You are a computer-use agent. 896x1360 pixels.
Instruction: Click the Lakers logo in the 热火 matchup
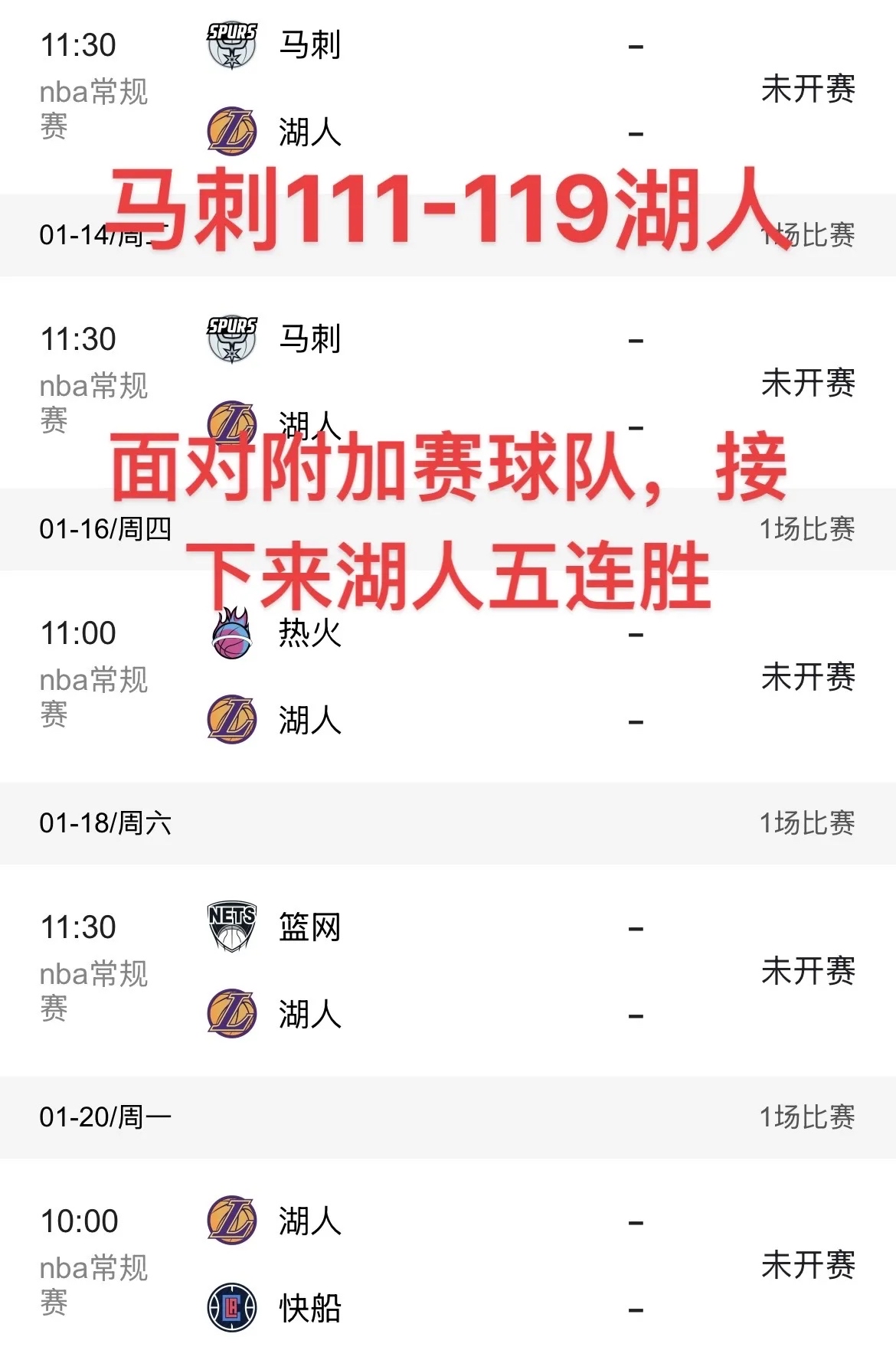[234, 720]
